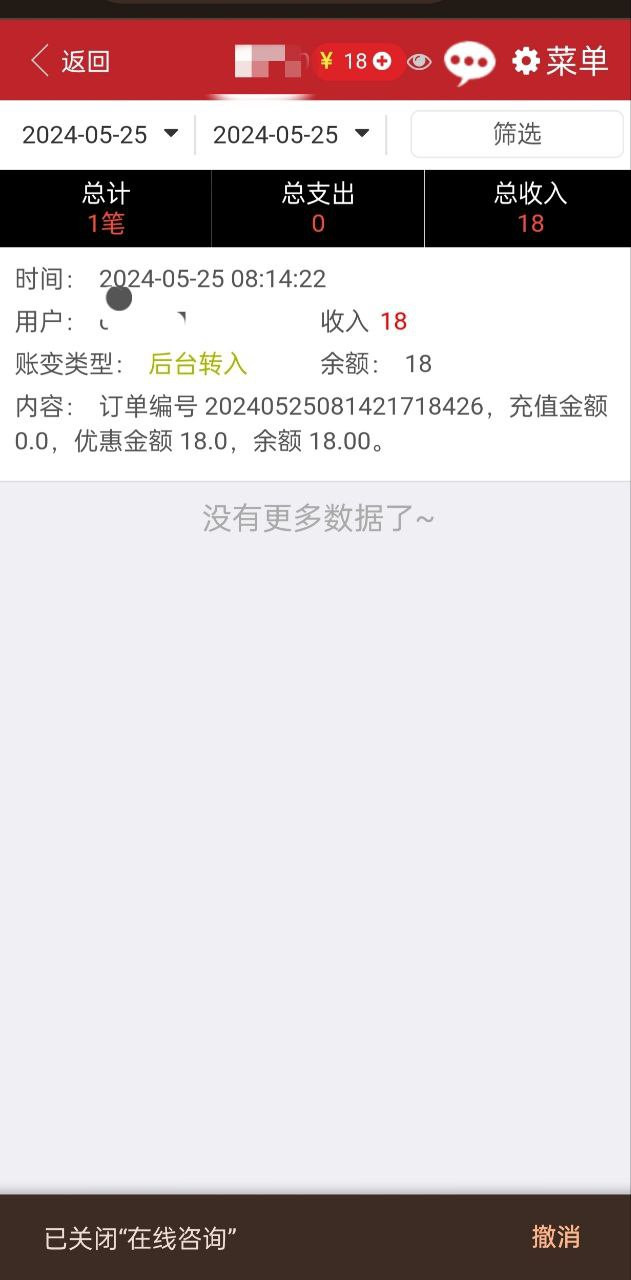Undo closing with 撤消
This screenshot has height=1280, width=631.
click(555, 1237)
